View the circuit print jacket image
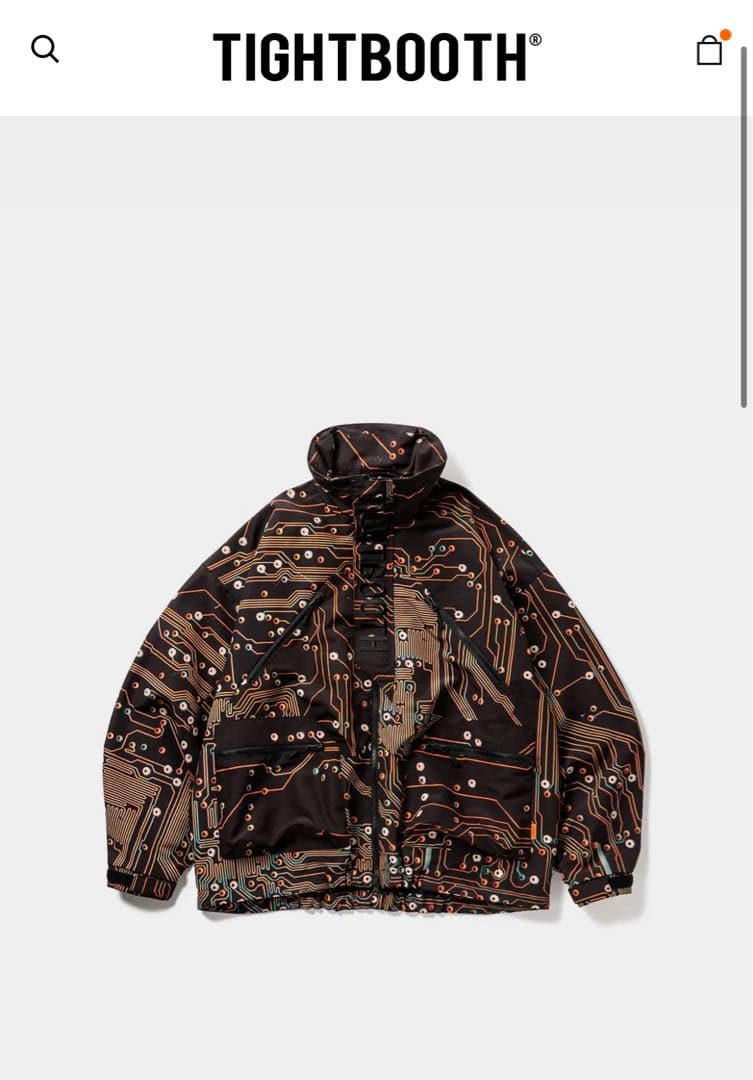The image size is (753, 1080). point(375,667)
